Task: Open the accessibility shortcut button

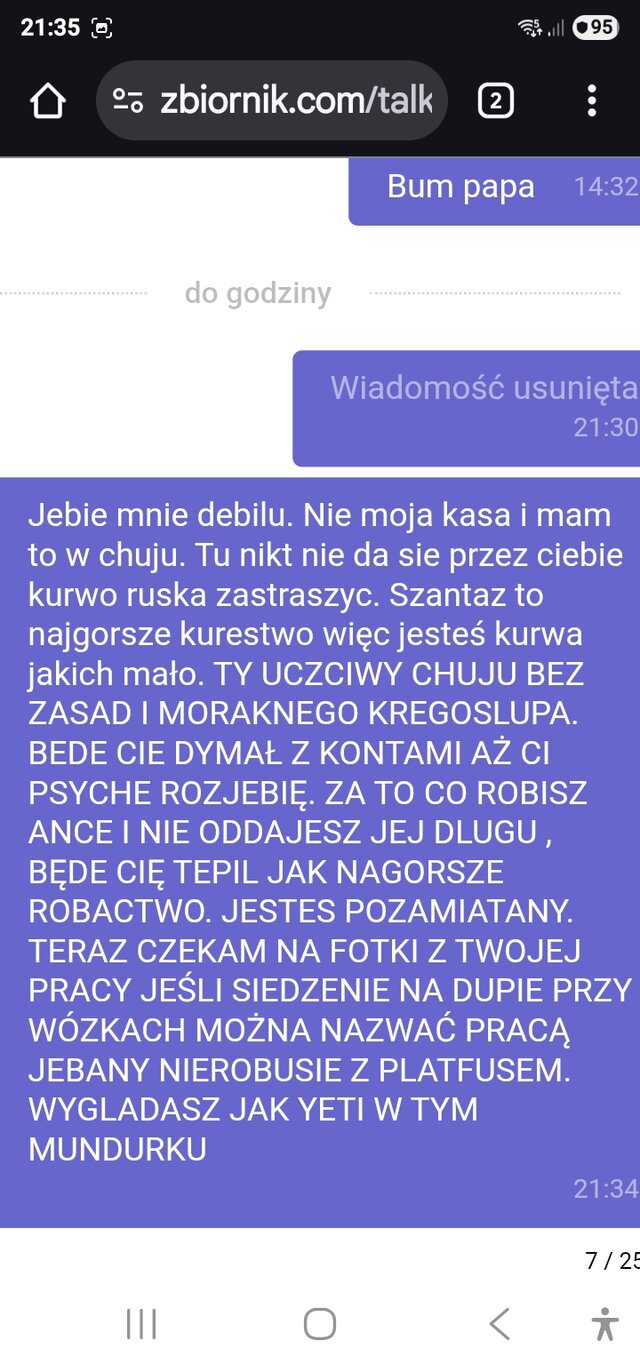Action: [604, 1324]
